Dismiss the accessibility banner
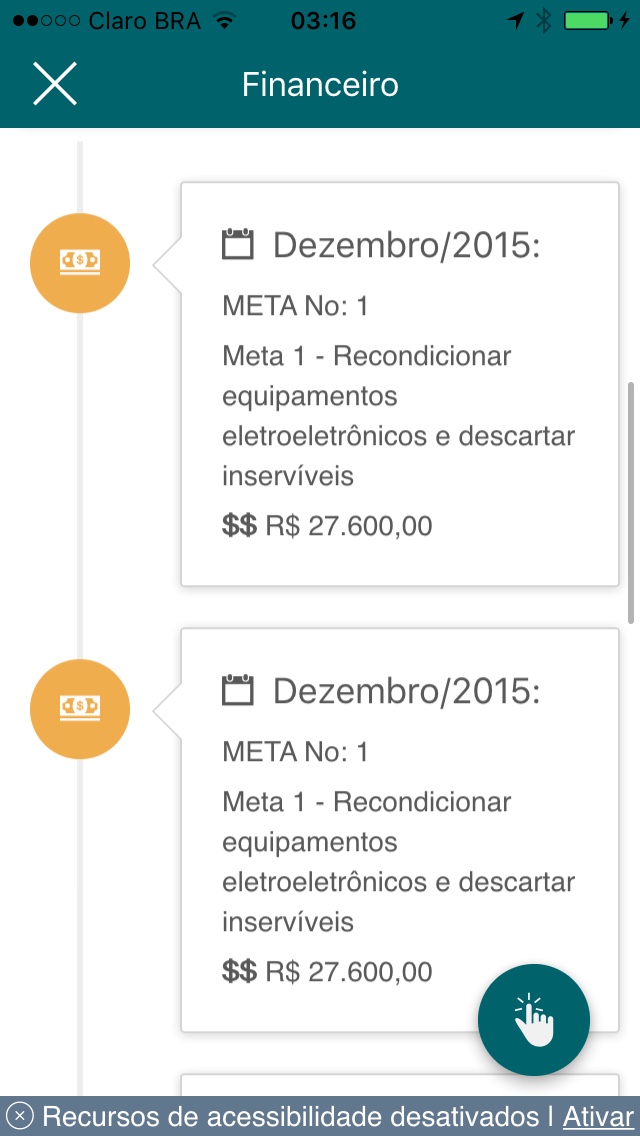The width and height of the screenshot is (640, 1136). (x=22, y=1116)
